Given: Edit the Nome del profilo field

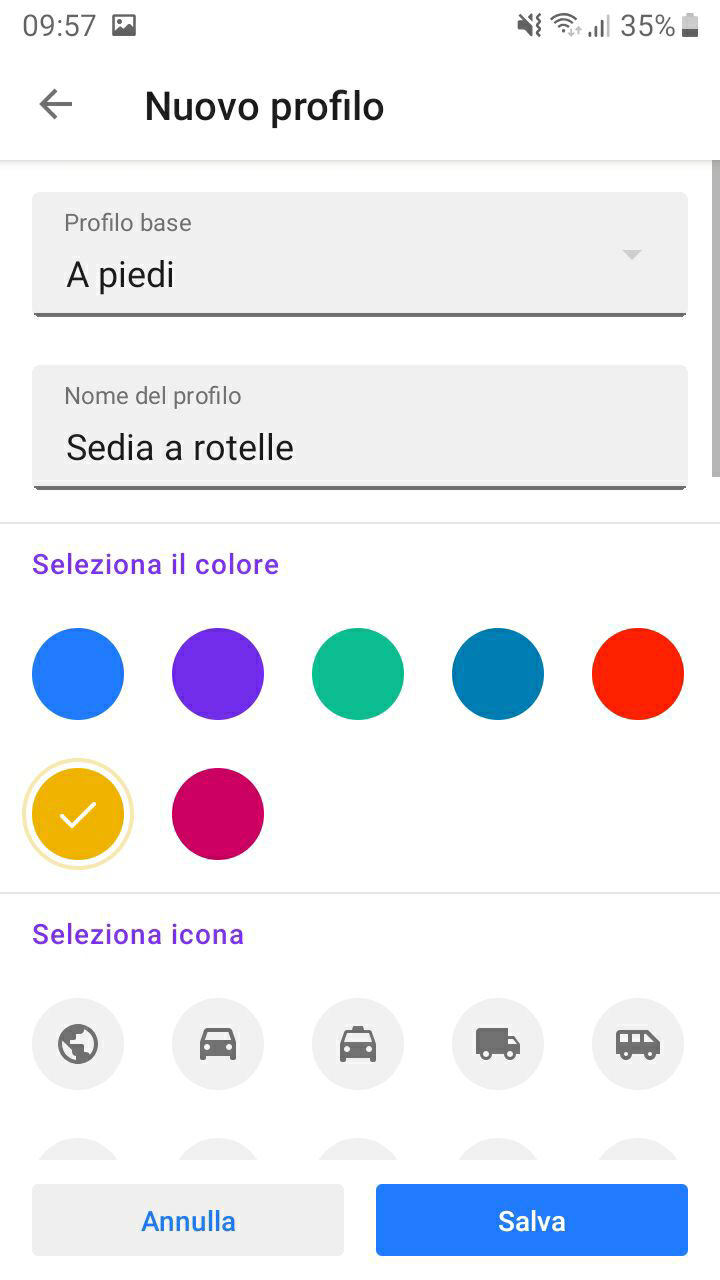Looking at the screenshot, I should coord(360,427).
